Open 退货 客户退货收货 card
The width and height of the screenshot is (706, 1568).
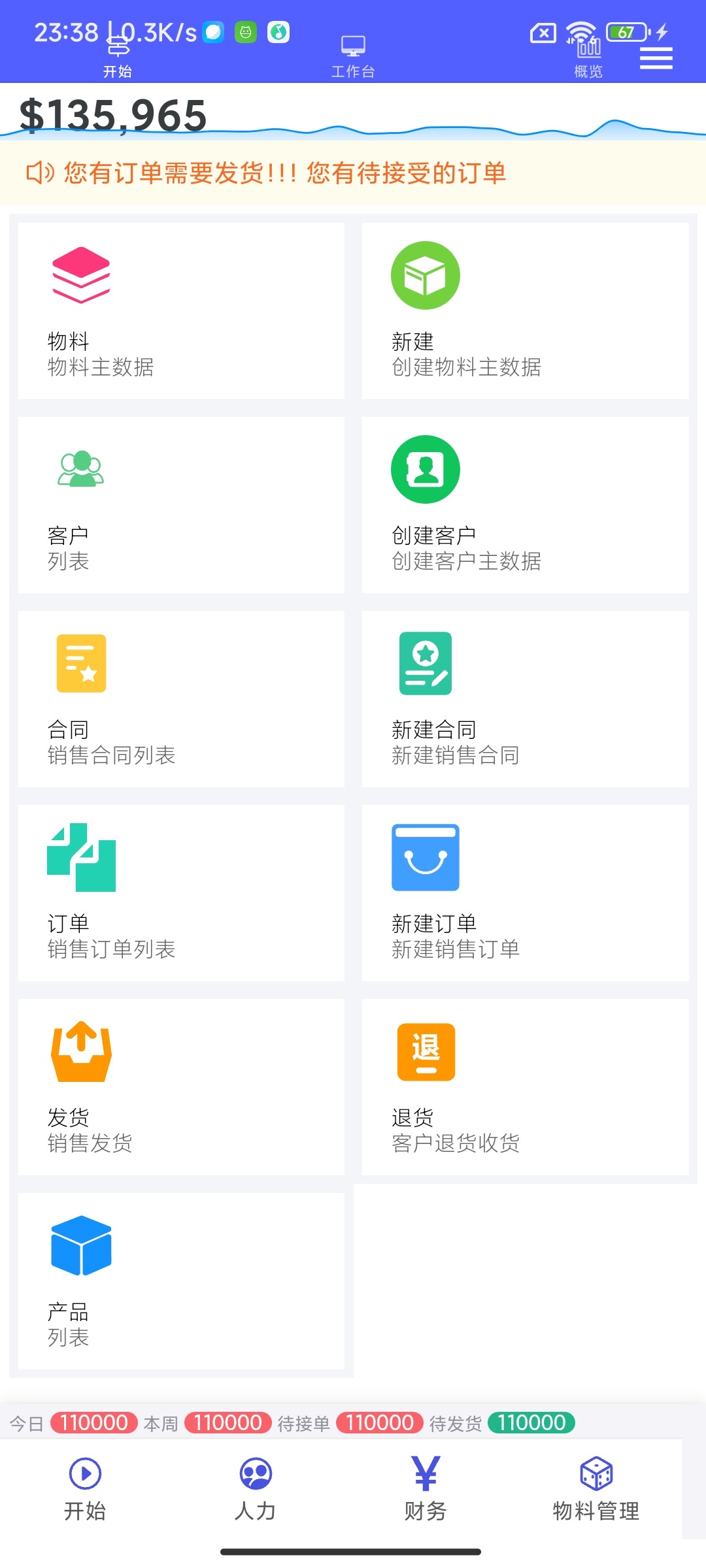coord(525,1087)
